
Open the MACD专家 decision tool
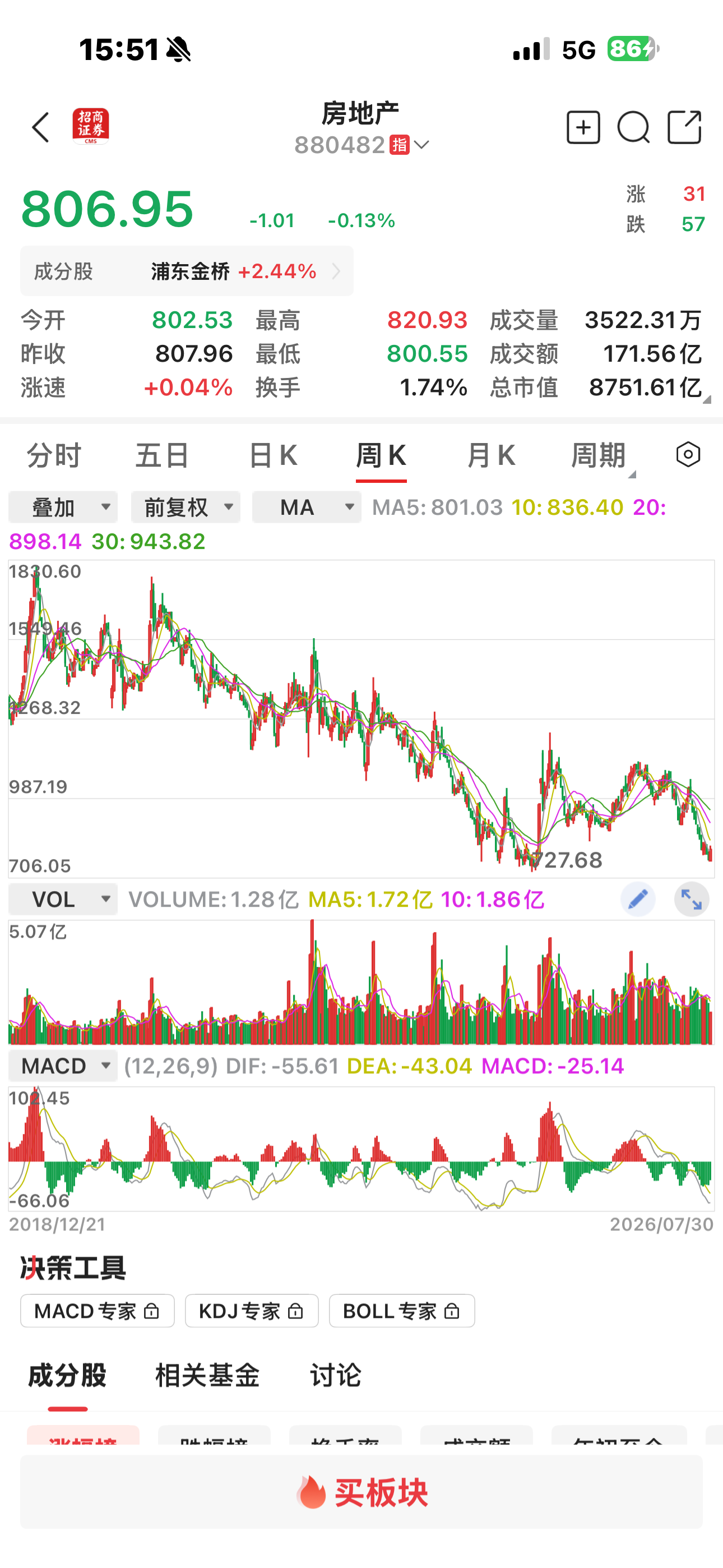pos(98,1311)
